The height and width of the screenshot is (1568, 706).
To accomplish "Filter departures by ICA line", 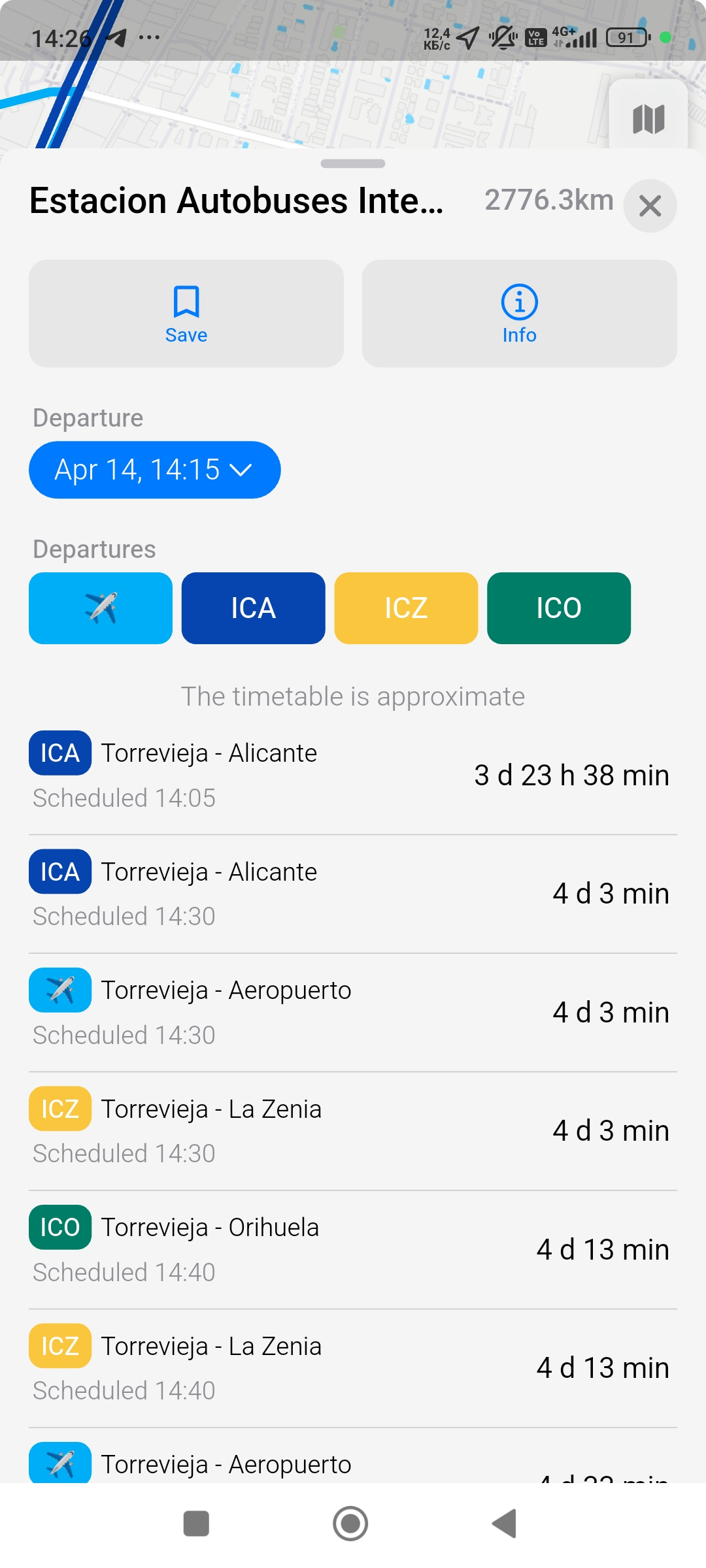I will (x=254, y=608).
